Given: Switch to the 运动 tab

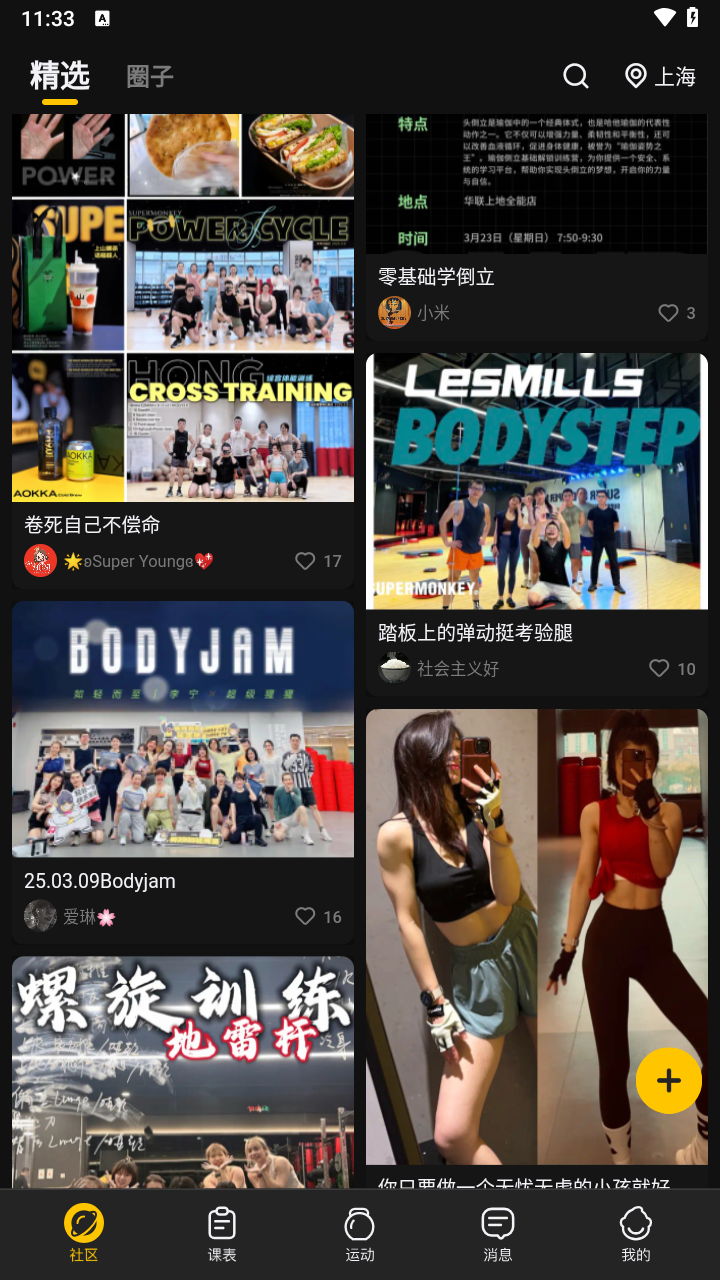Looking at the screenshot, I should point(360,1233).
